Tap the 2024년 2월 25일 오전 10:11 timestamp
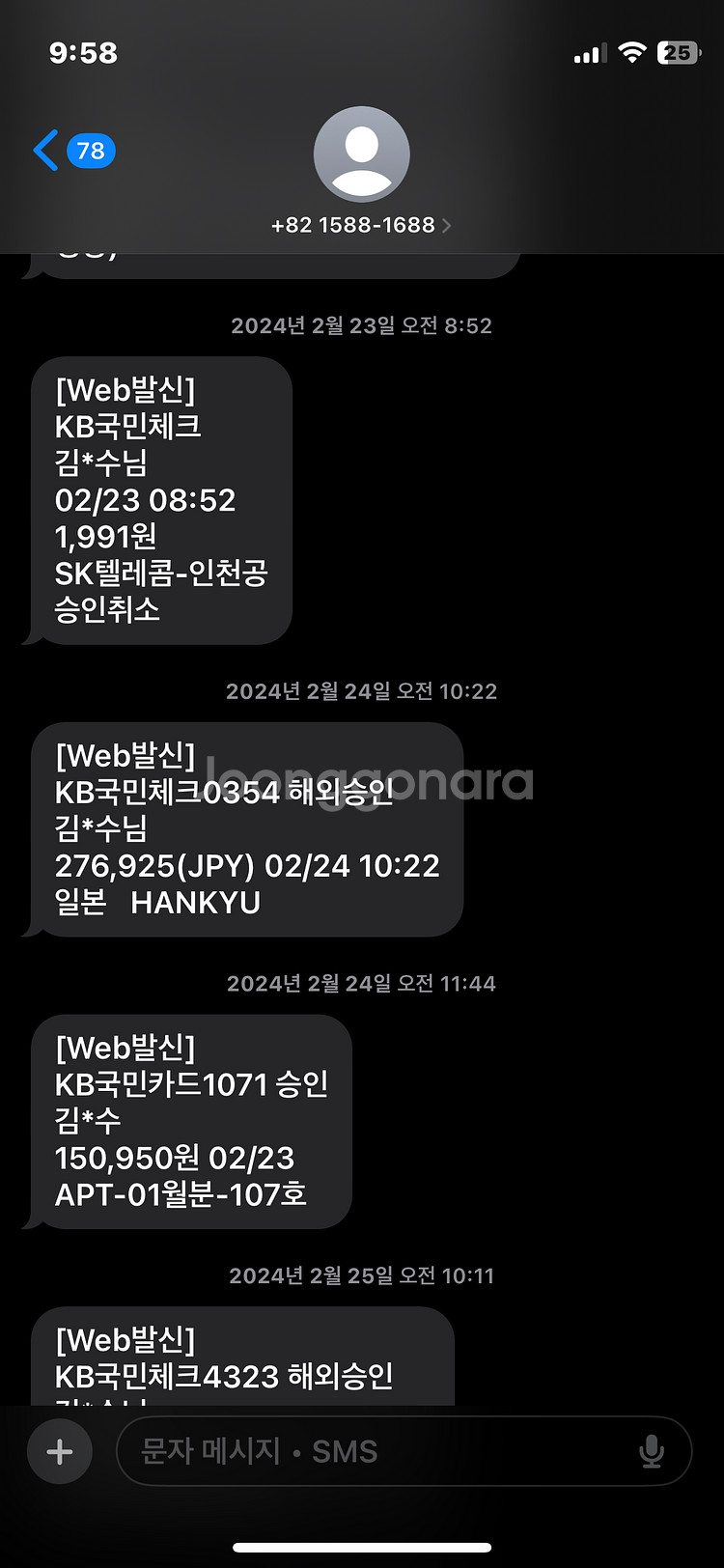 point(362,1275)
